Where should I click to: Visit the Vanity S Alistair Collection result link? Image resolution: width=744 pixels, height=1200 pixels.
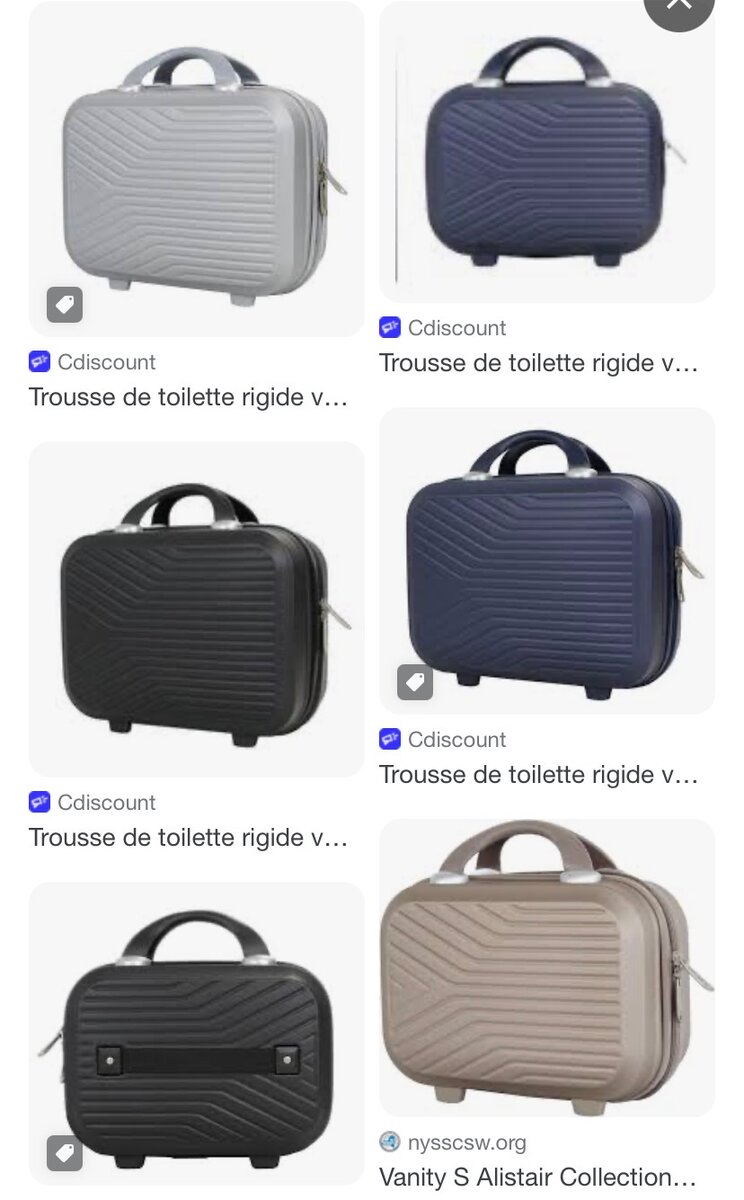pyautogui.click(x=538, y=1176)
